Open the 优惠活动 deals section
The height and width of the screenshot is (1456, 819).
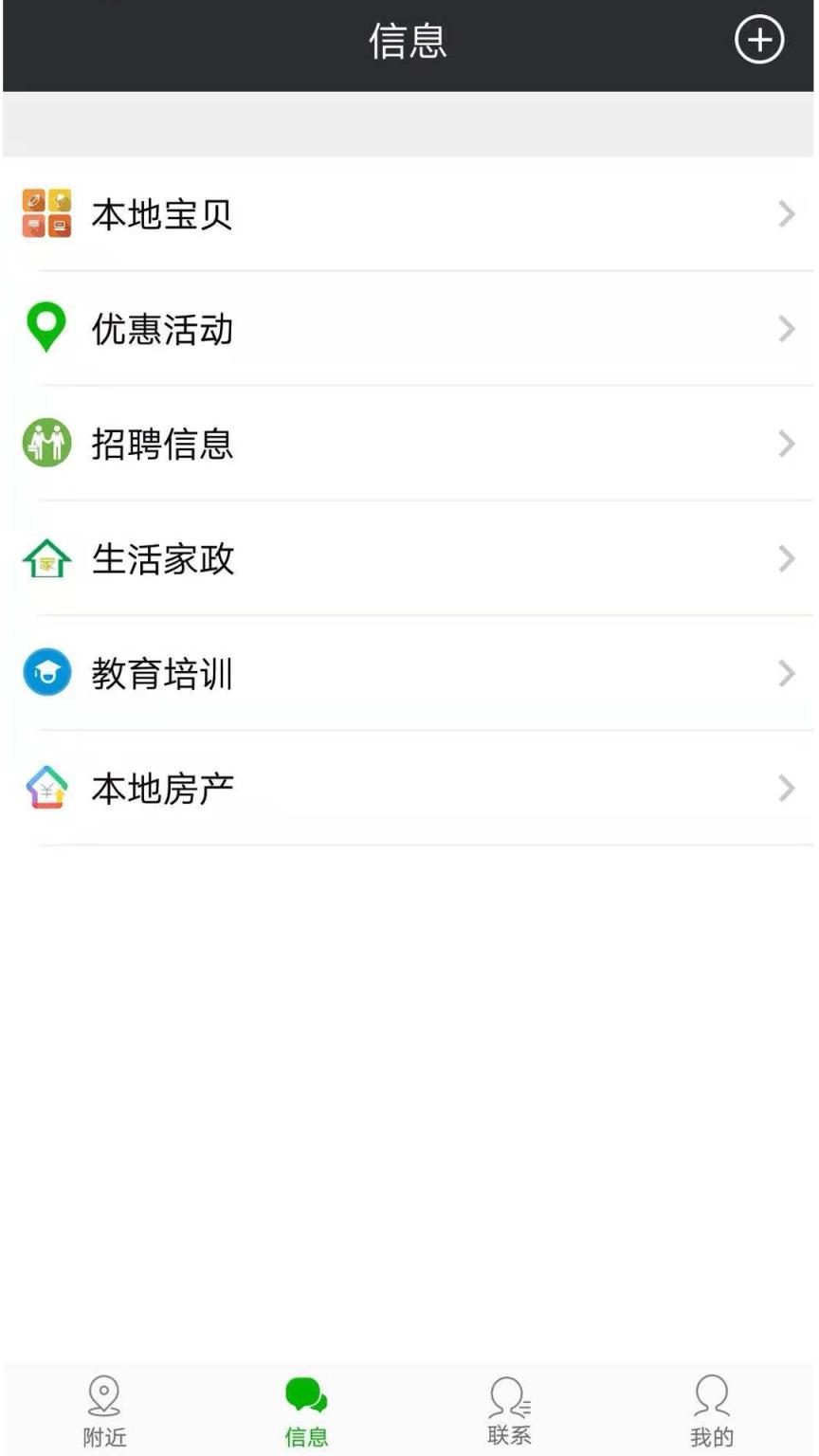click(x=408, y=329)
